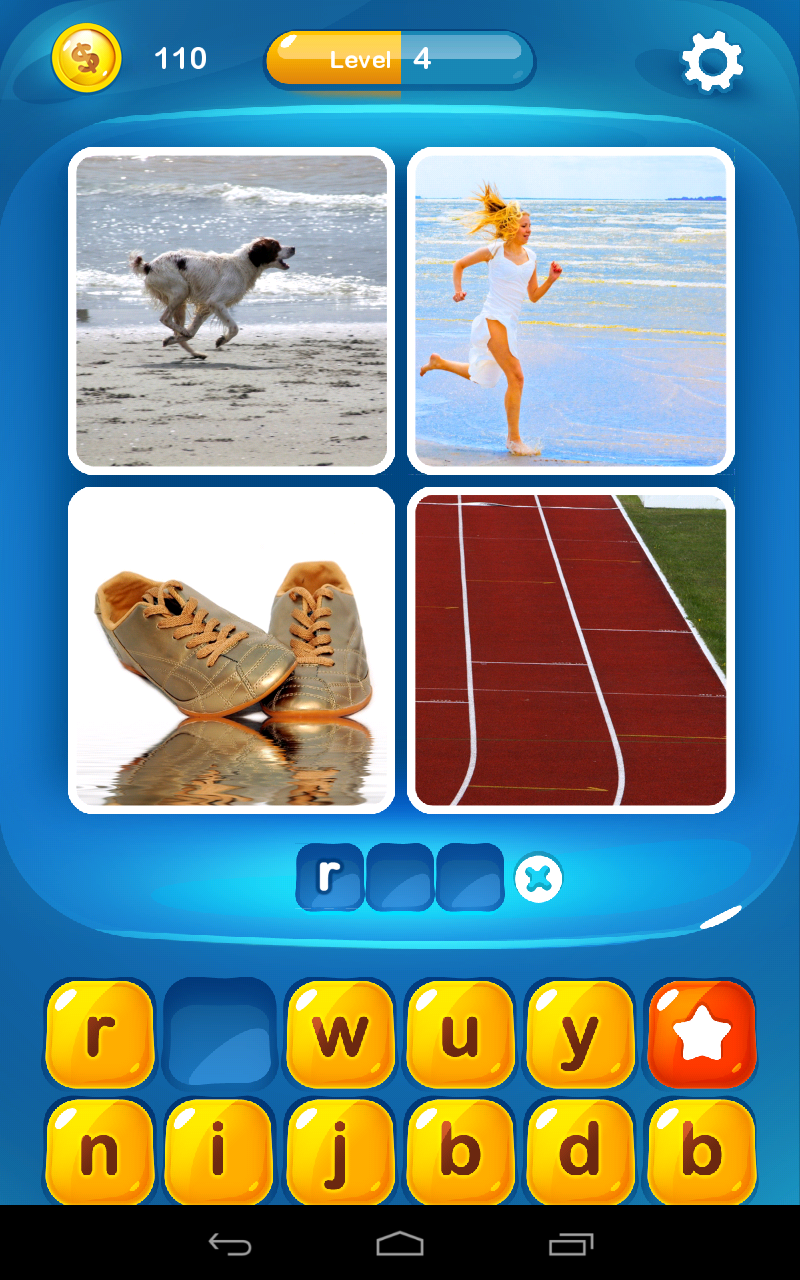Select the letter w key
The height and width of the screenshot is (1280, 800).
[x=339, y=1033]
